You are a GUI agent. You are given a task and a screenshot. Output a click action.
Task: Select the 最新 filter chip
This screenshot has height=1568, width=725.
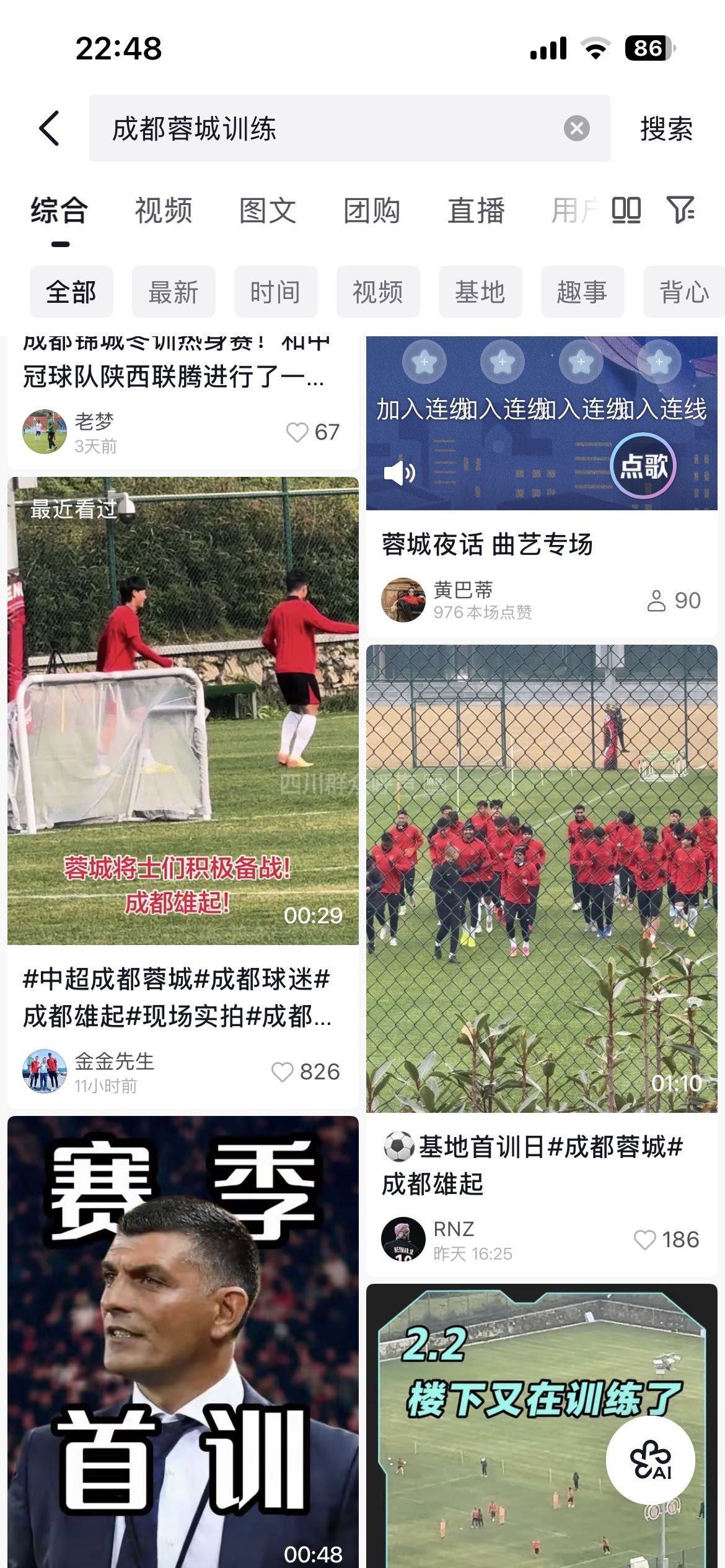point(174,292)
